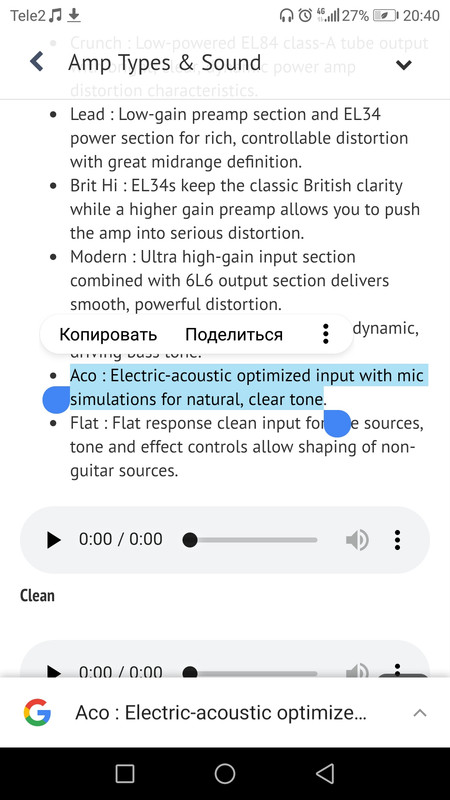Mute the first audio player
450x800 pixels.
(357, 540)
